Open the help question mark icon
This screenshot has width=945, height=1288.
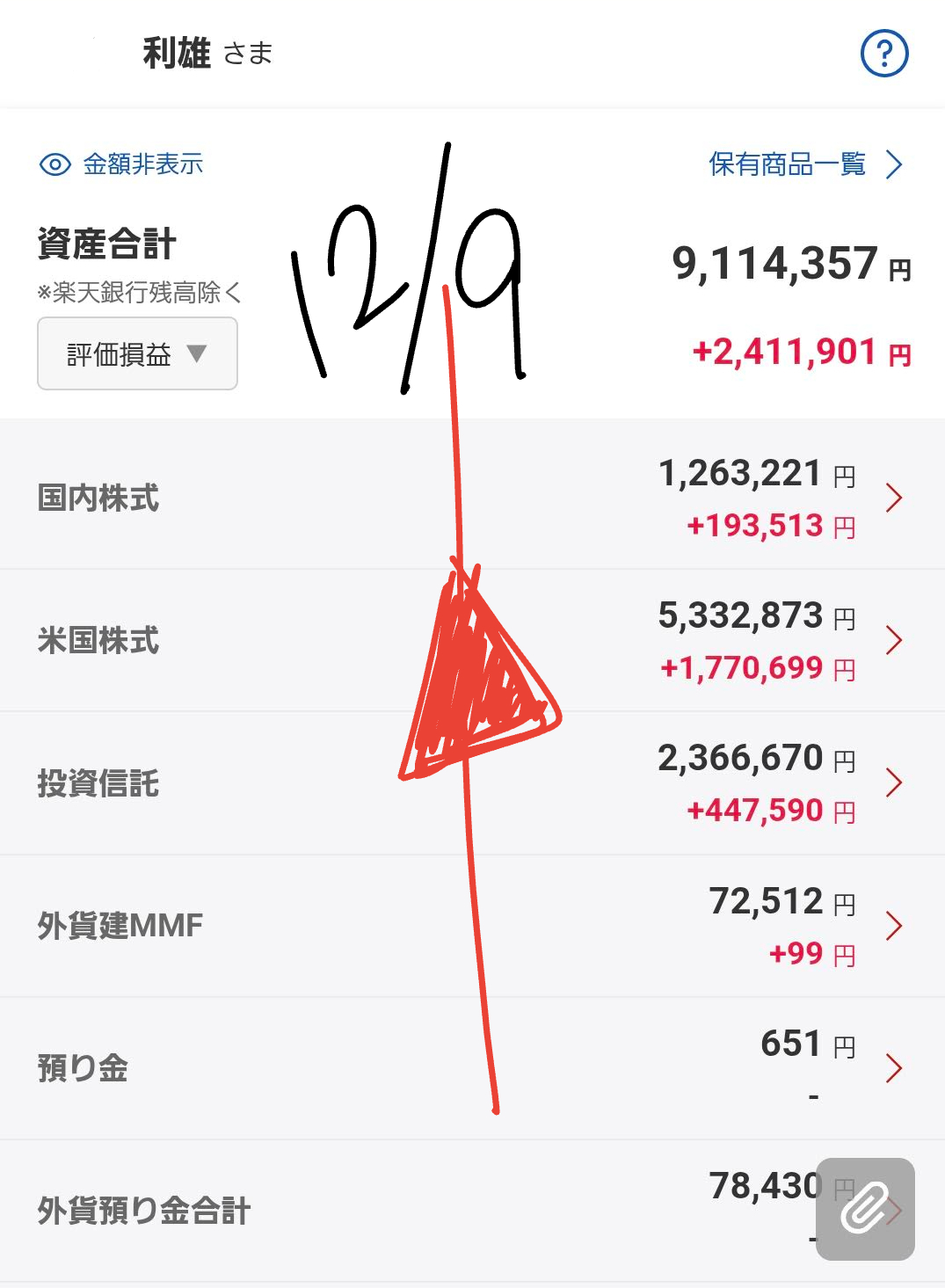tap(883, 54)
